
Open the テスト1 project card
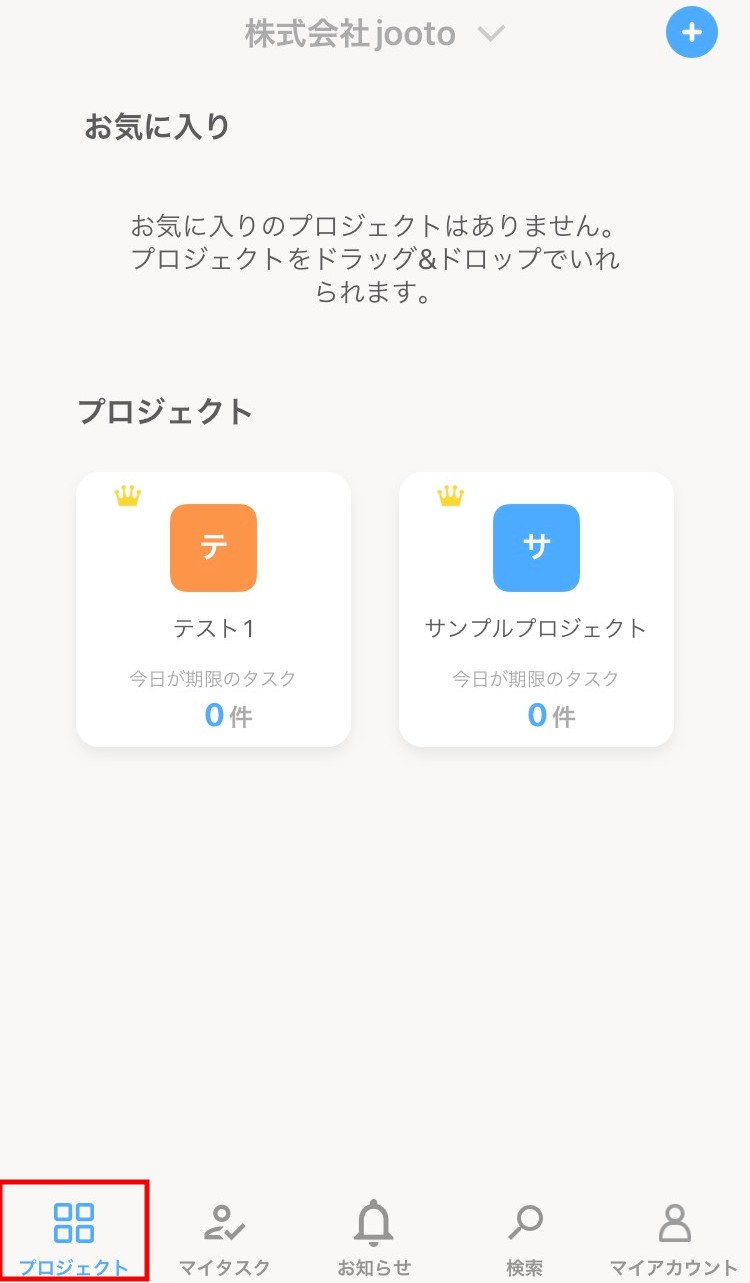213,609
